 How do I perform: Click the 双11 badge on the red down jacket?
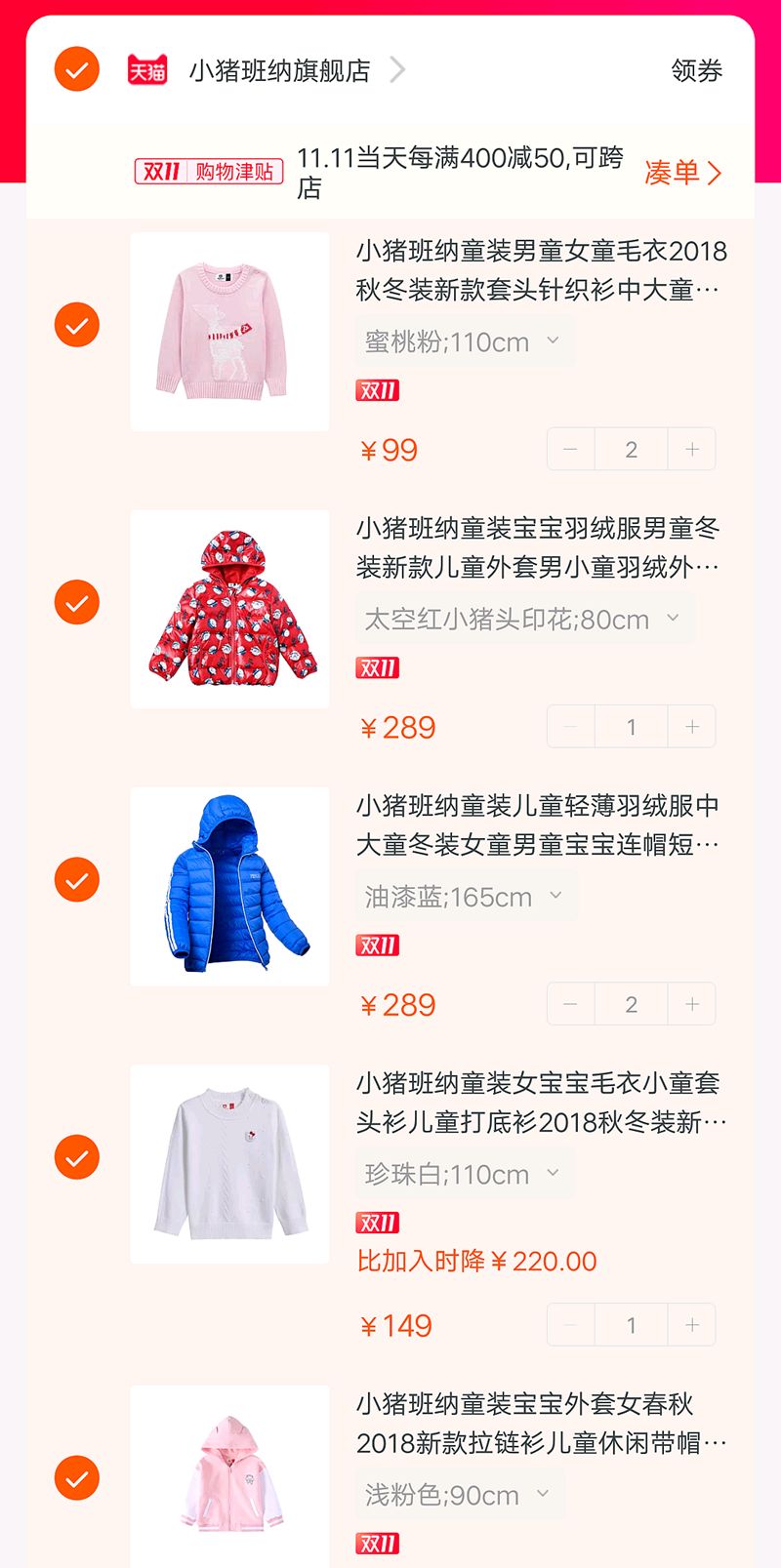point(378,667)
